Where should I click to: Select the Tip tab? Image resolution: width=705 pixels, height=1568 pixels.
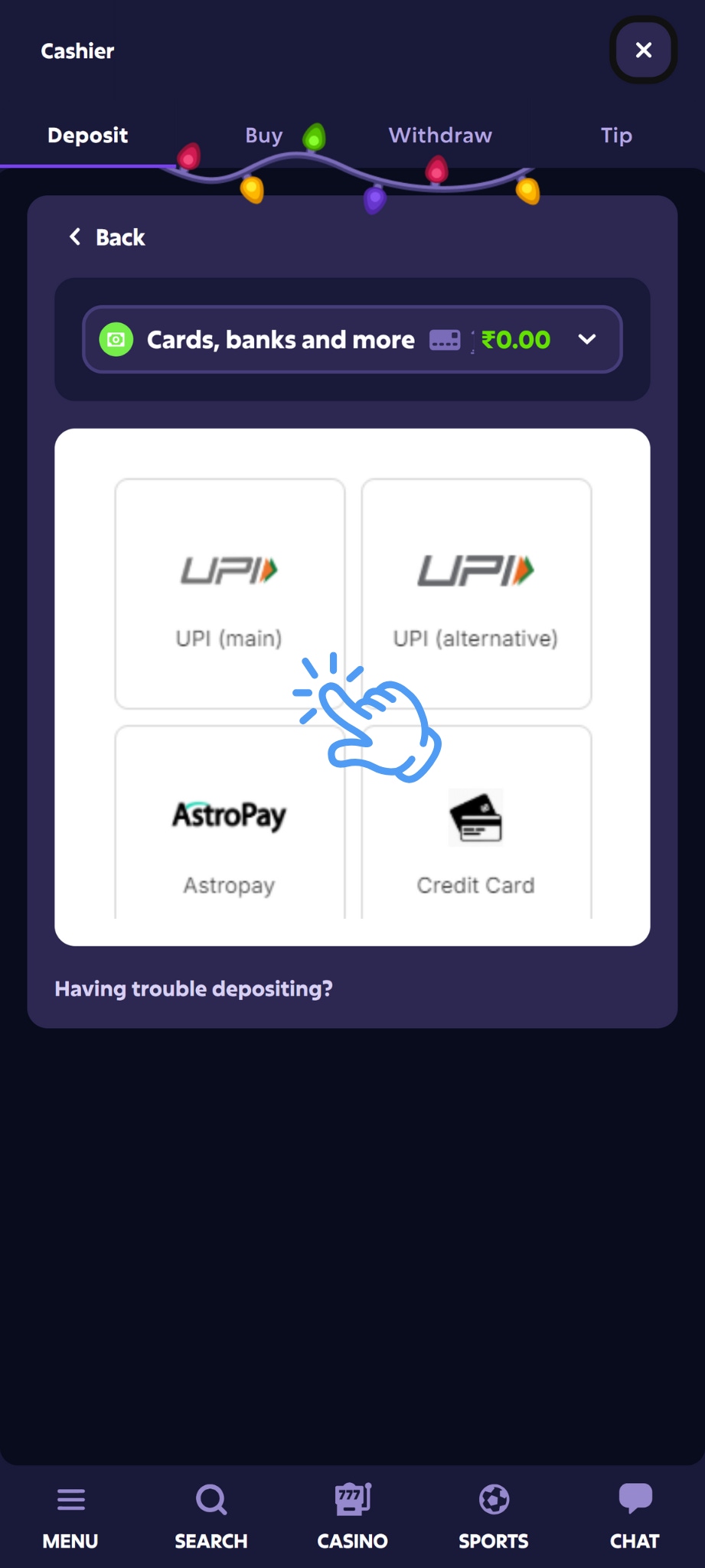click(x=616, y=136)
